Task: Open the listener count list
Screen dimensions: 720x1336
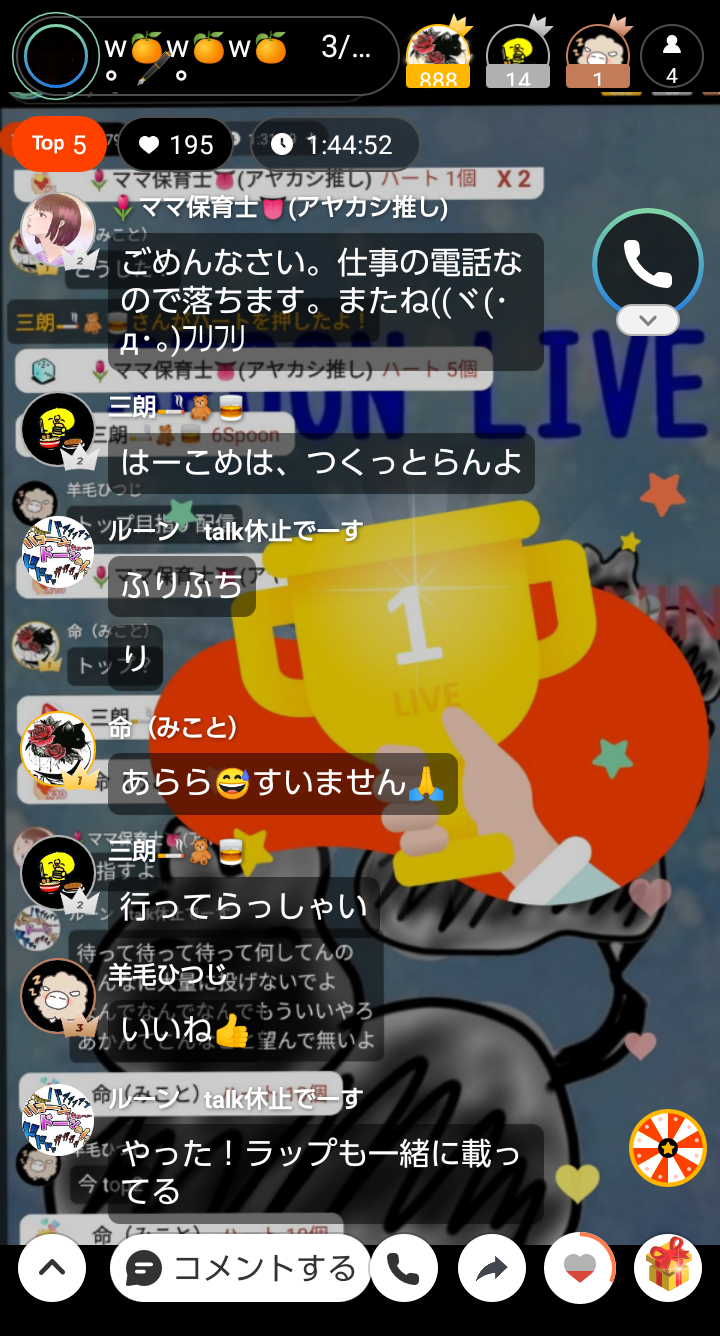Action: click(x=671, y=55)
